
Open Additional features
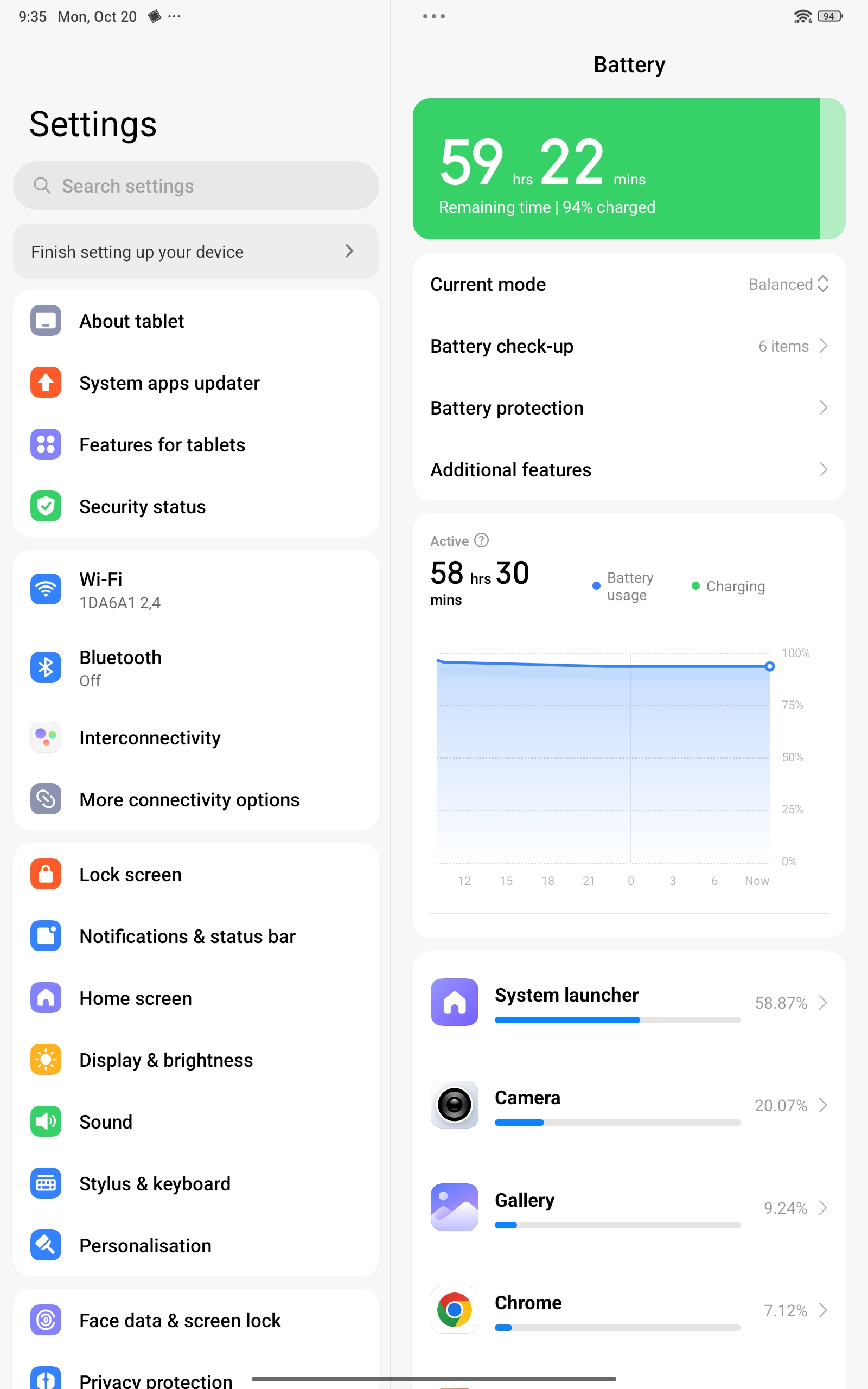pos(629,469)
